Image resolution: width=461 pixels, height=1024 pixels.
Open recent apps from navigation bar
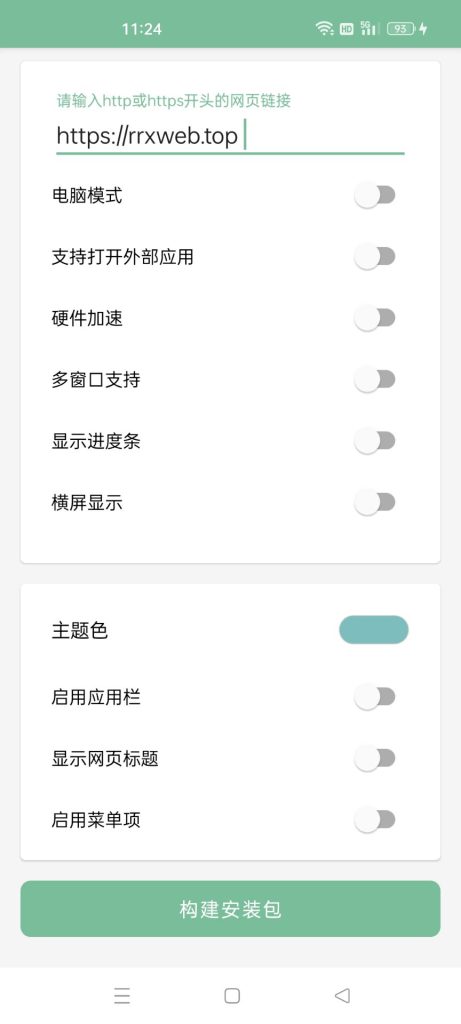click(122, 995)
